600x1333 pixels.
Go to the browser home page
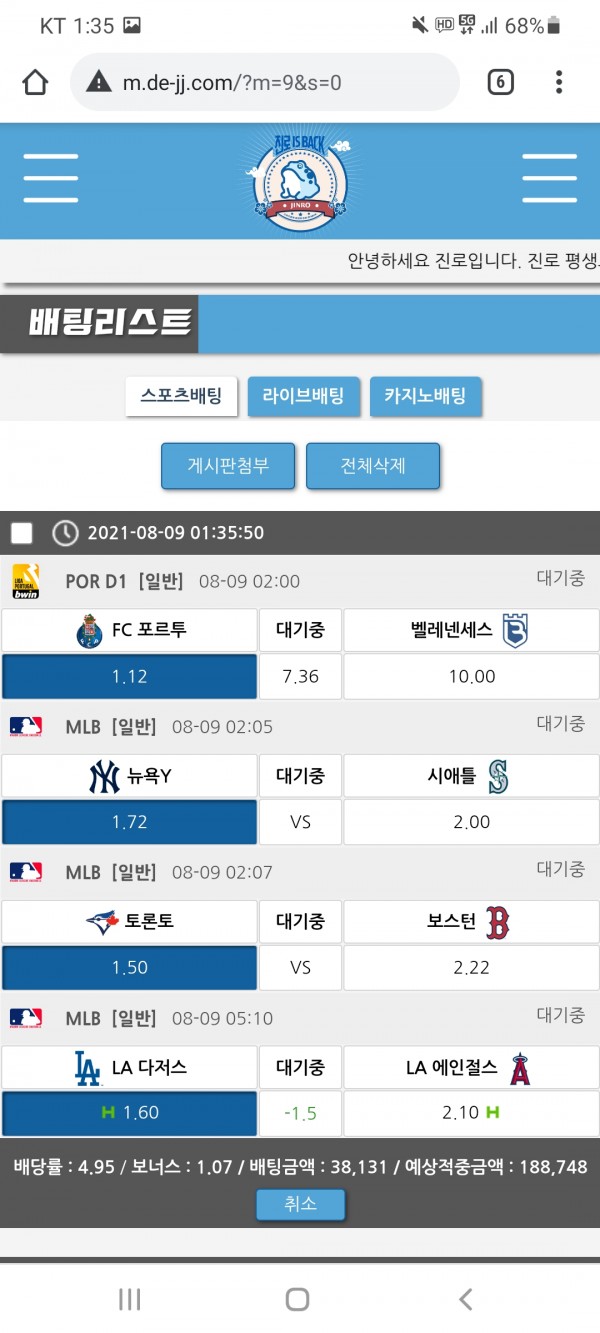35,82
